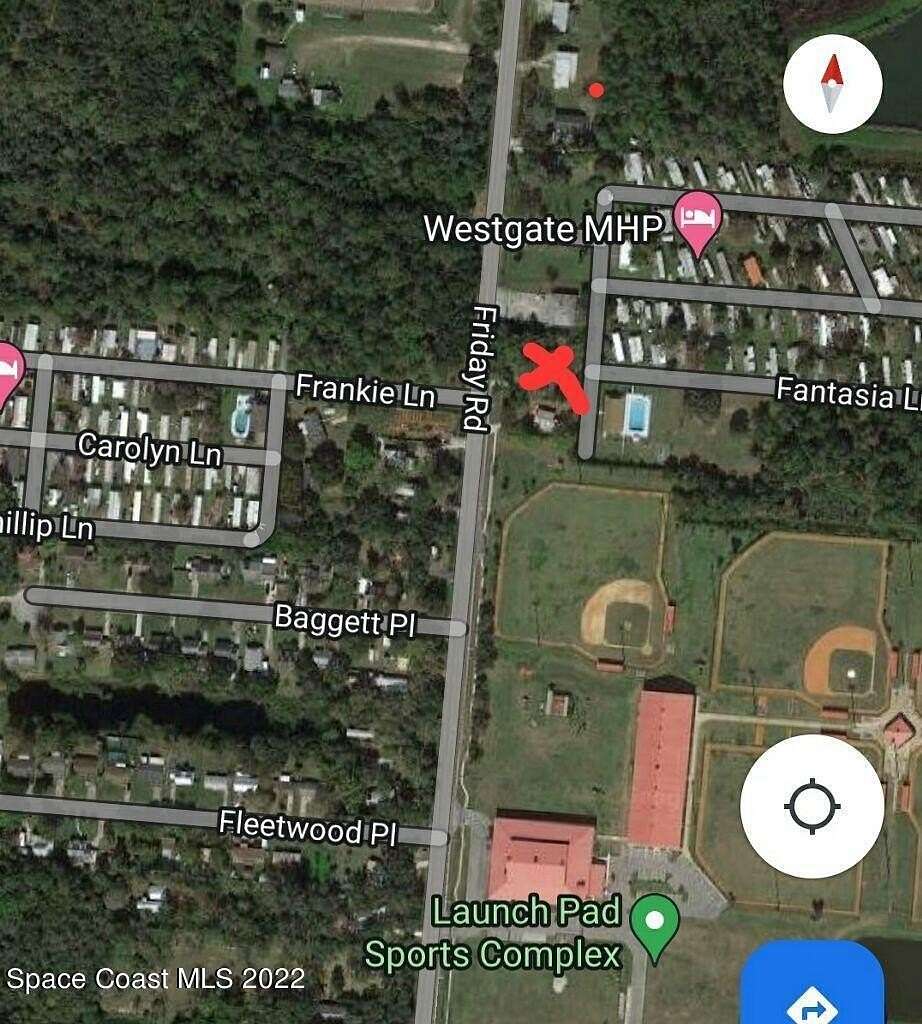922x1024 pixels.
Task: Select the Fantasia Ln street label
Action: tap(849, 391)
